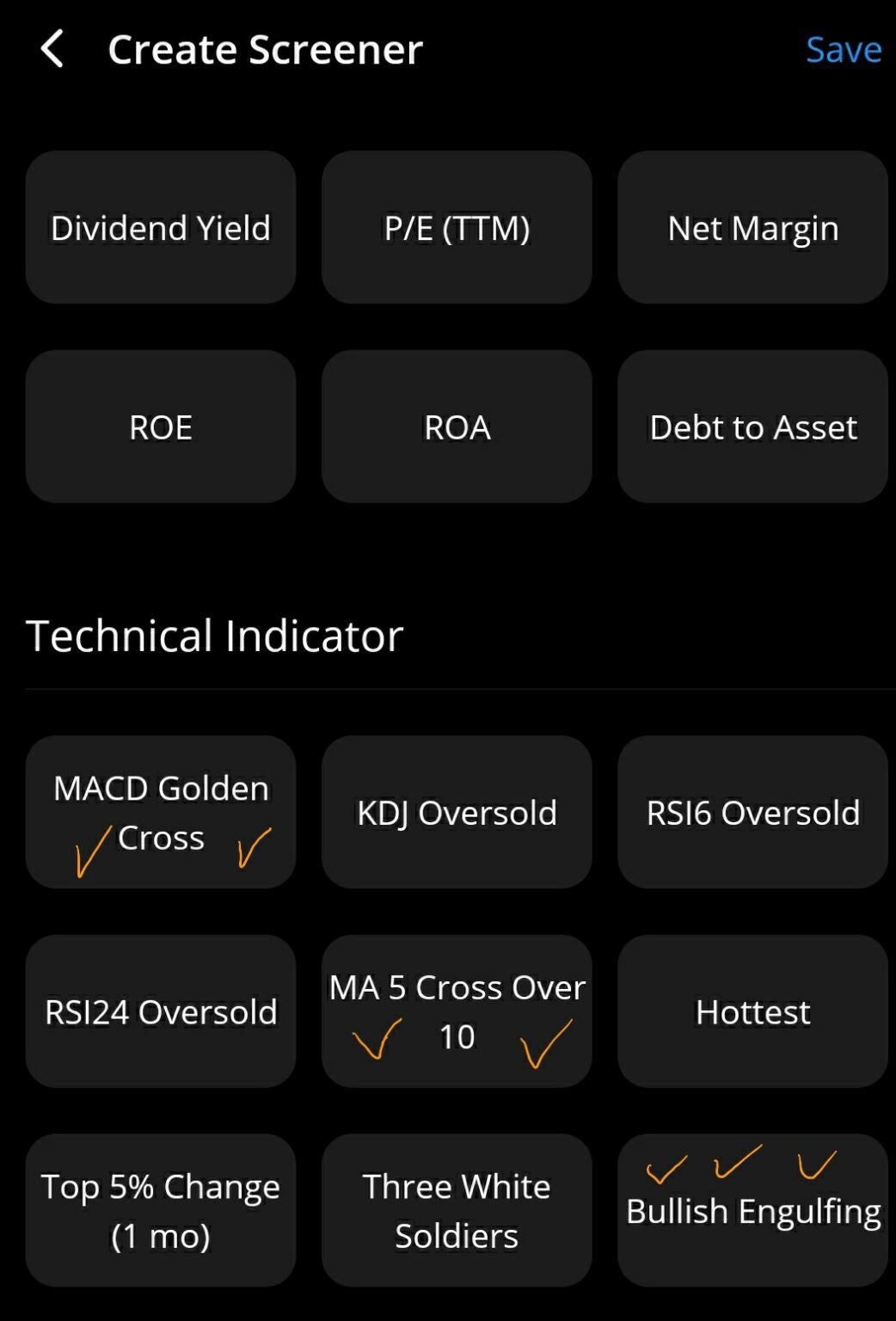Add Net Margin to the screener
The width and height of the screenshot is (896, 1321).
pyautogui.click(x=752, y=227)
